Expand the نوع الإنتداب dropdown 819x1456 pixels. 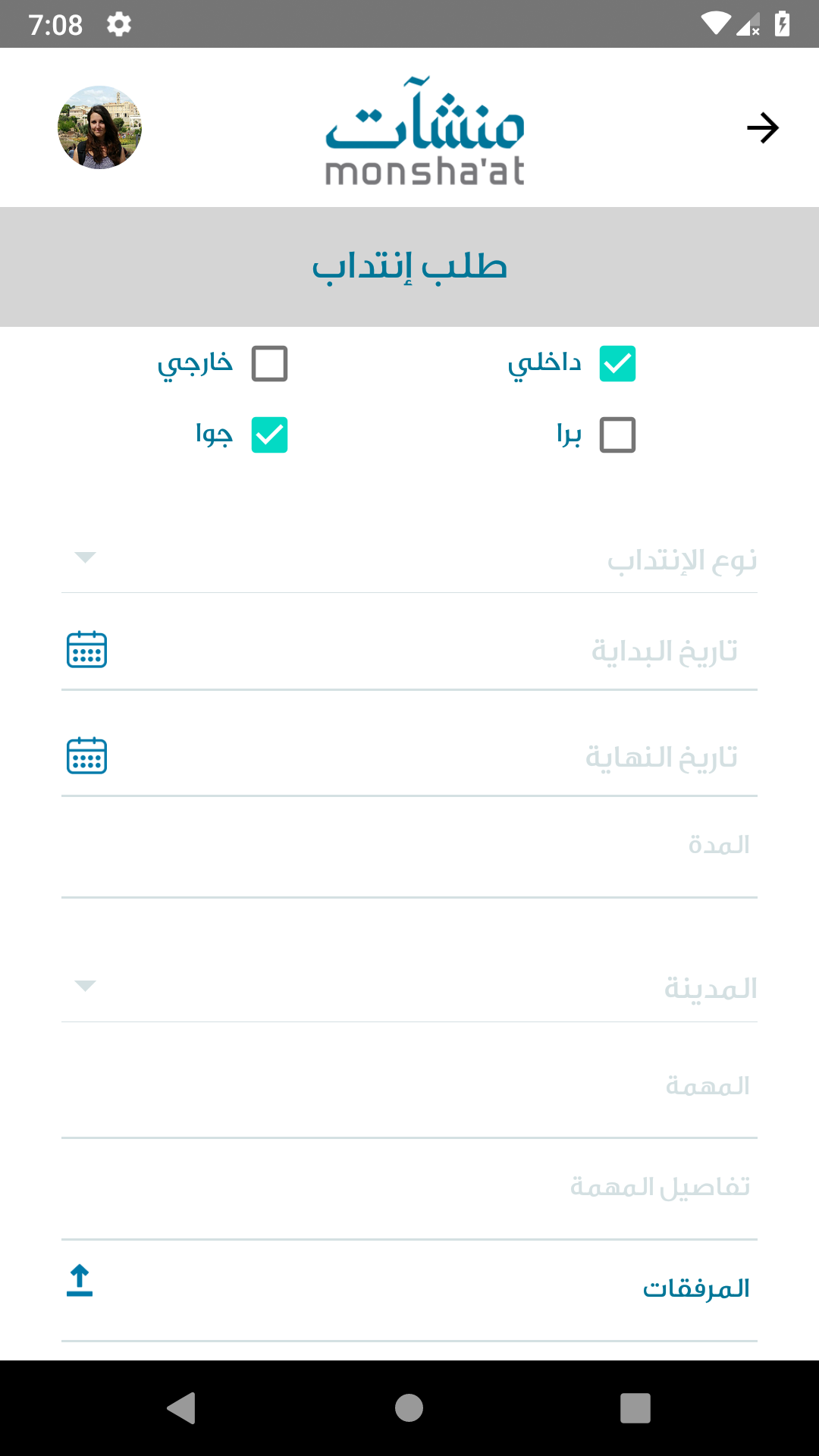pyautogui.click(x=409, y=559)
